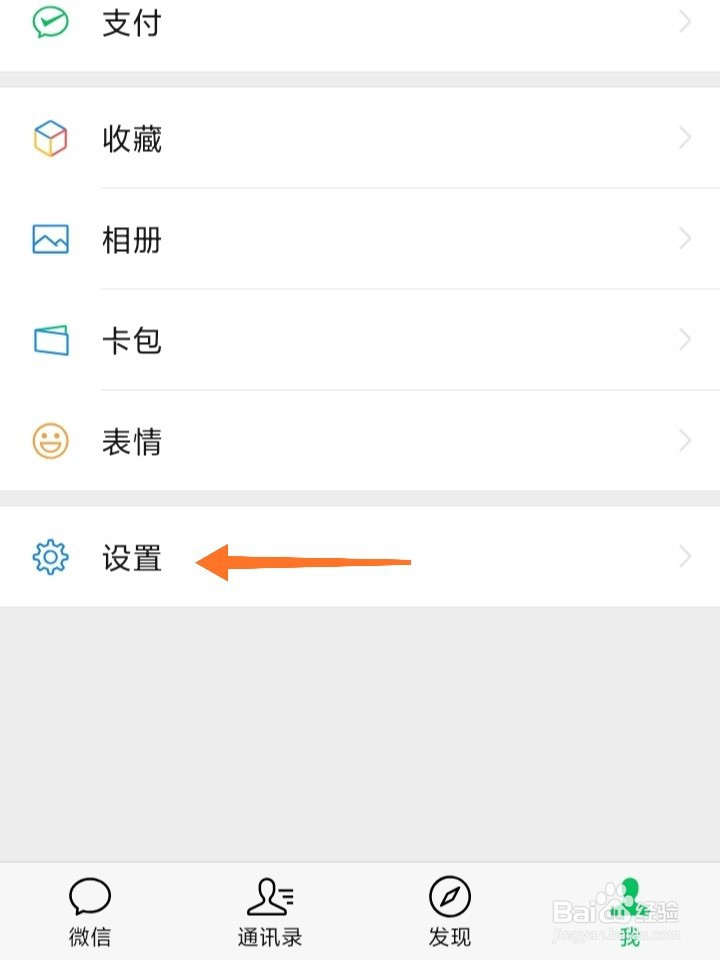Open Card Wallet using the 卡包 icon

[x=50, y=340]
